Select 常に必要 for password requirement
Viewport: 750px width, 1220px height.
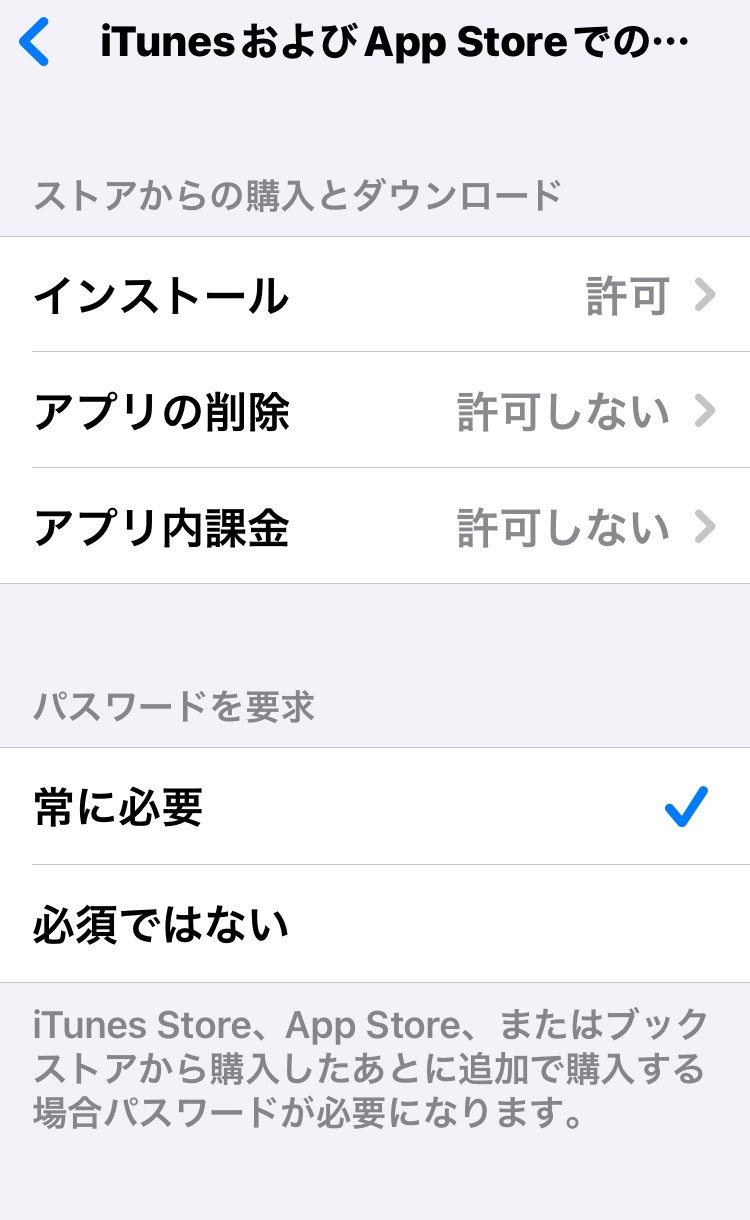click(375, 807)
